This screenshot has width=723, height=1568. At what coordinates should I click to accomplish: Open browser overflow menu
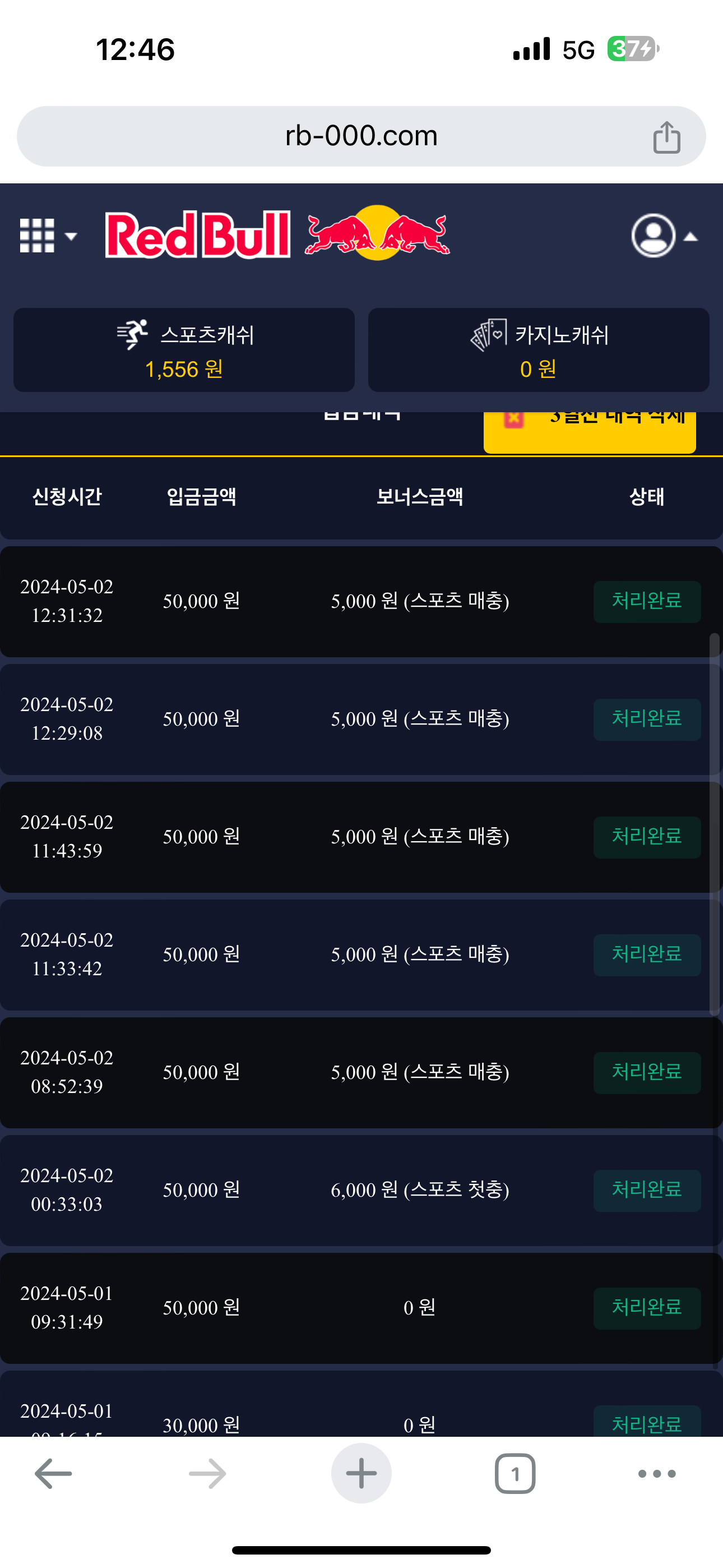(x=657, y=1474)
